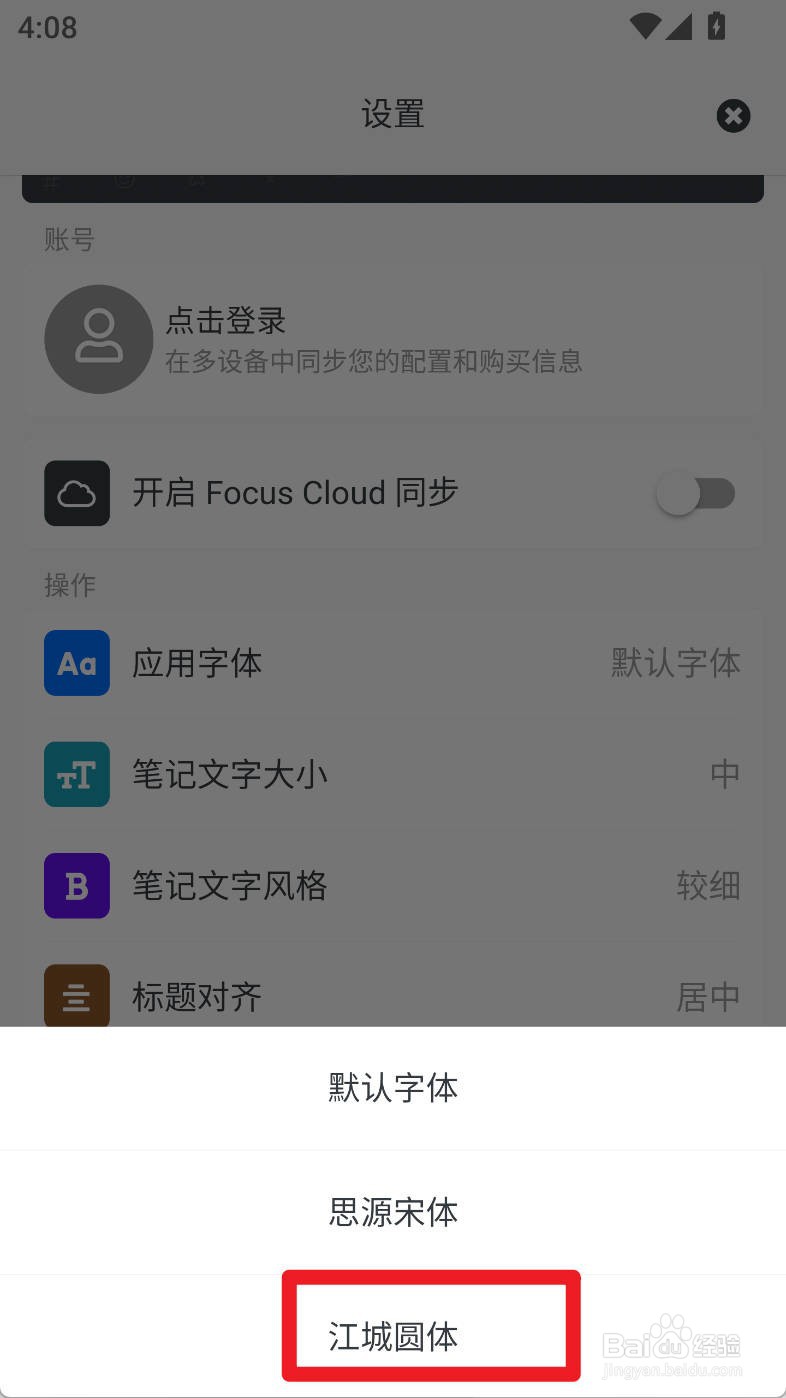Click the bold B text style icon
This screenshot has height=1398, width=786.
coord(76,886)
